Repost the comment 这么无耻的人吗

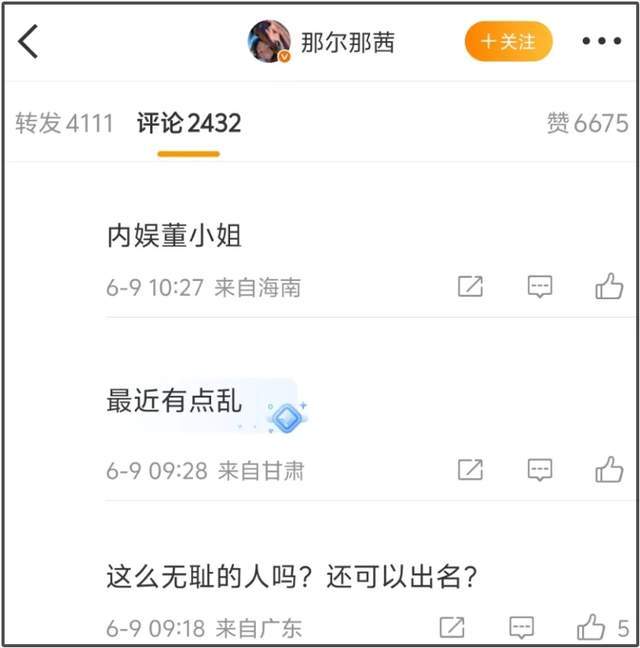pyautogui.click(x=452, y=628)
